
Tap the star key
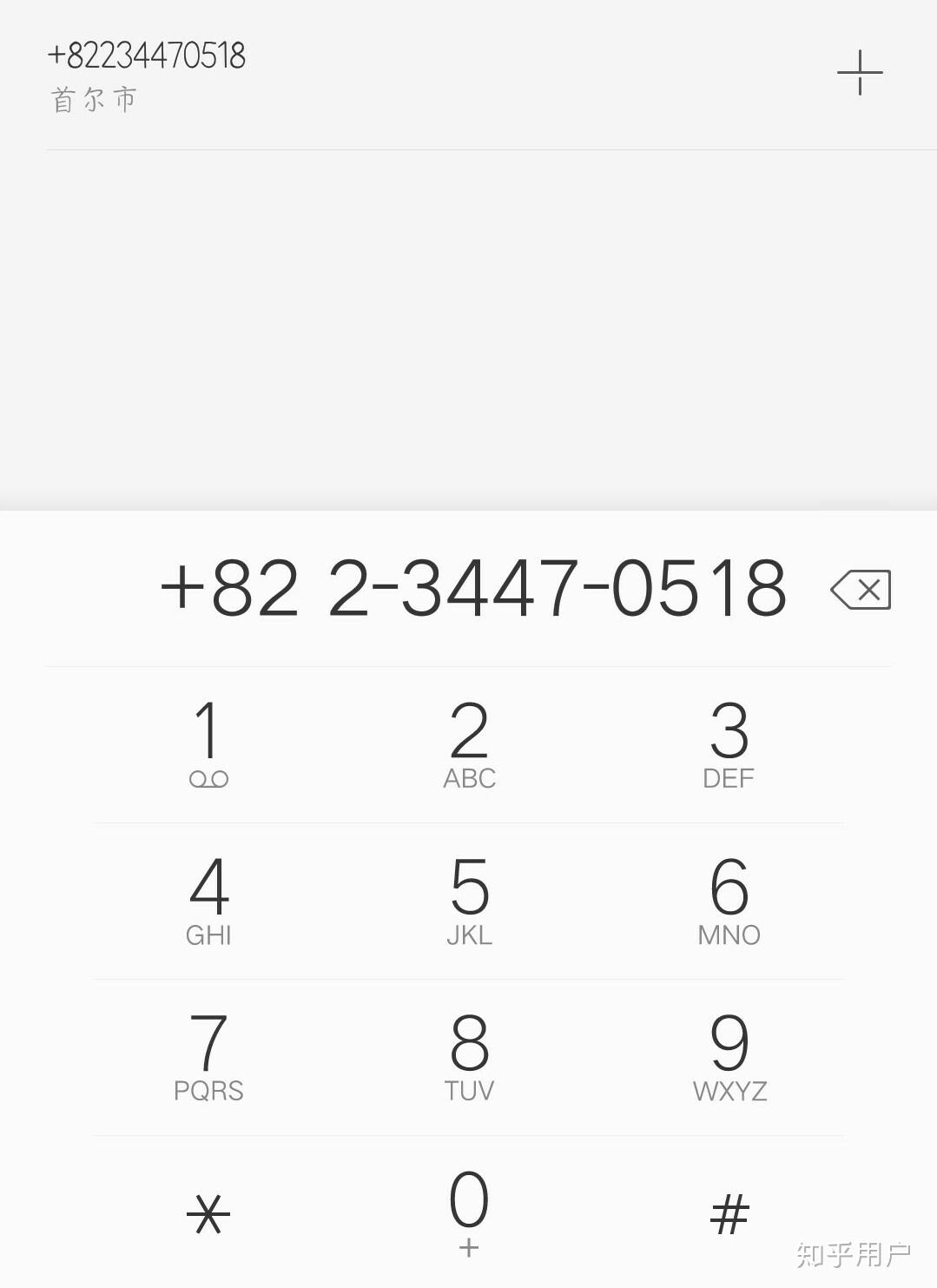(x=208, y=1213)
